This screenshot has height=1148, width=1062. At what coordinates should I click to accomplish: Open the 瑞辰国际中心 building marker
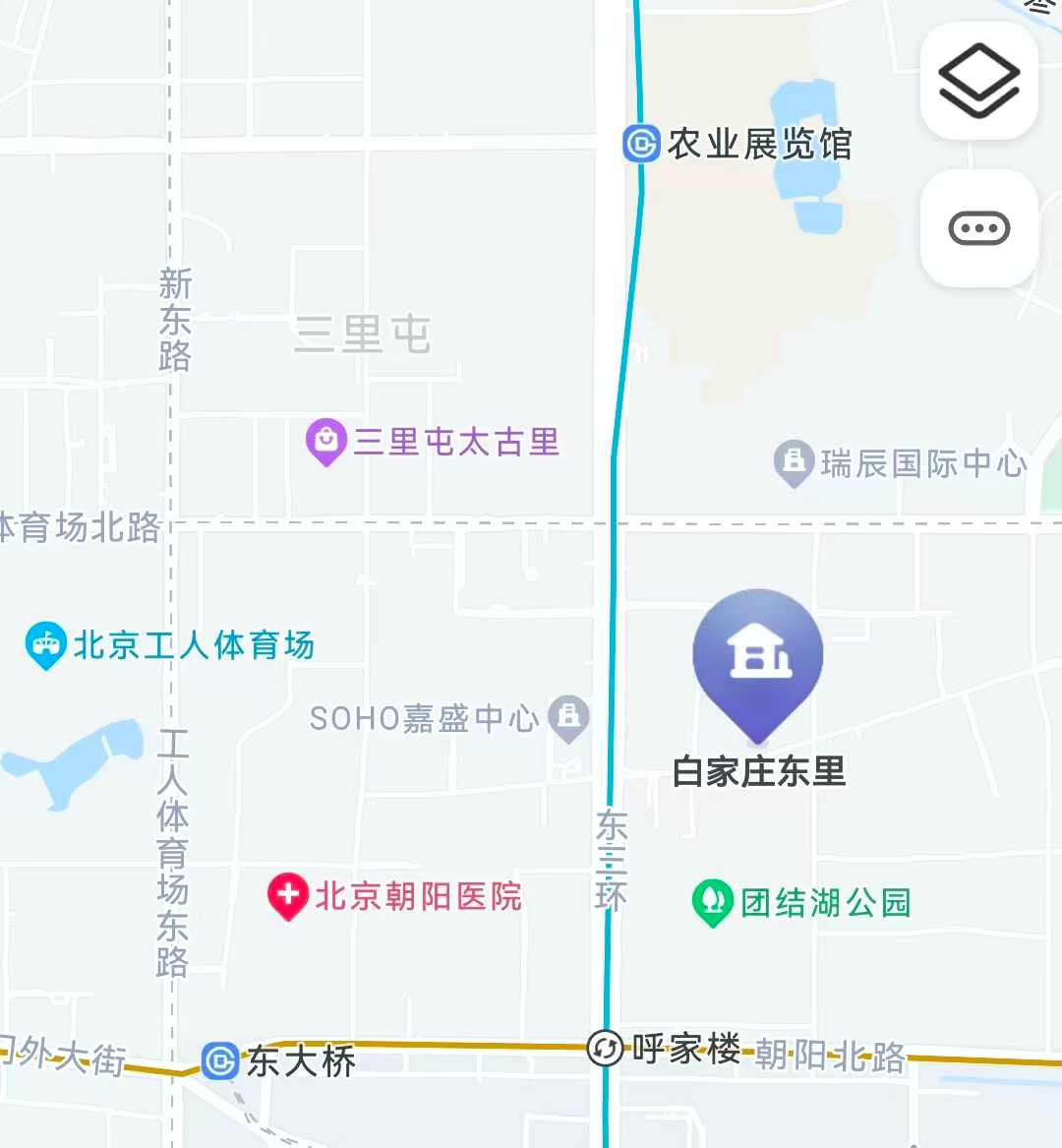(793, 462)
